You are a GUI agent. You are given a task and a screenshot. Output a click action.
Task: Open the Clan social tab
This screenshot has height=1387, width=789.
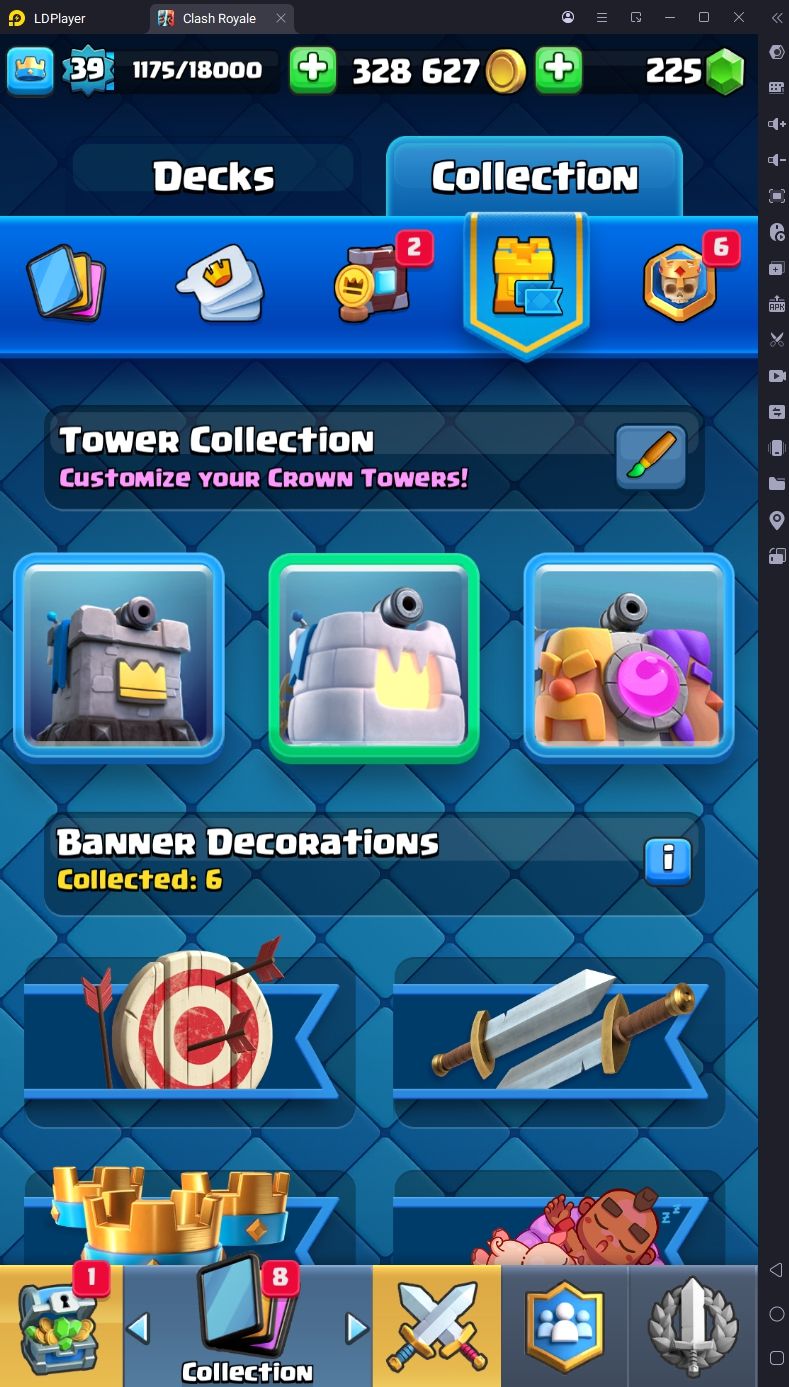[x=565, y=1325]
